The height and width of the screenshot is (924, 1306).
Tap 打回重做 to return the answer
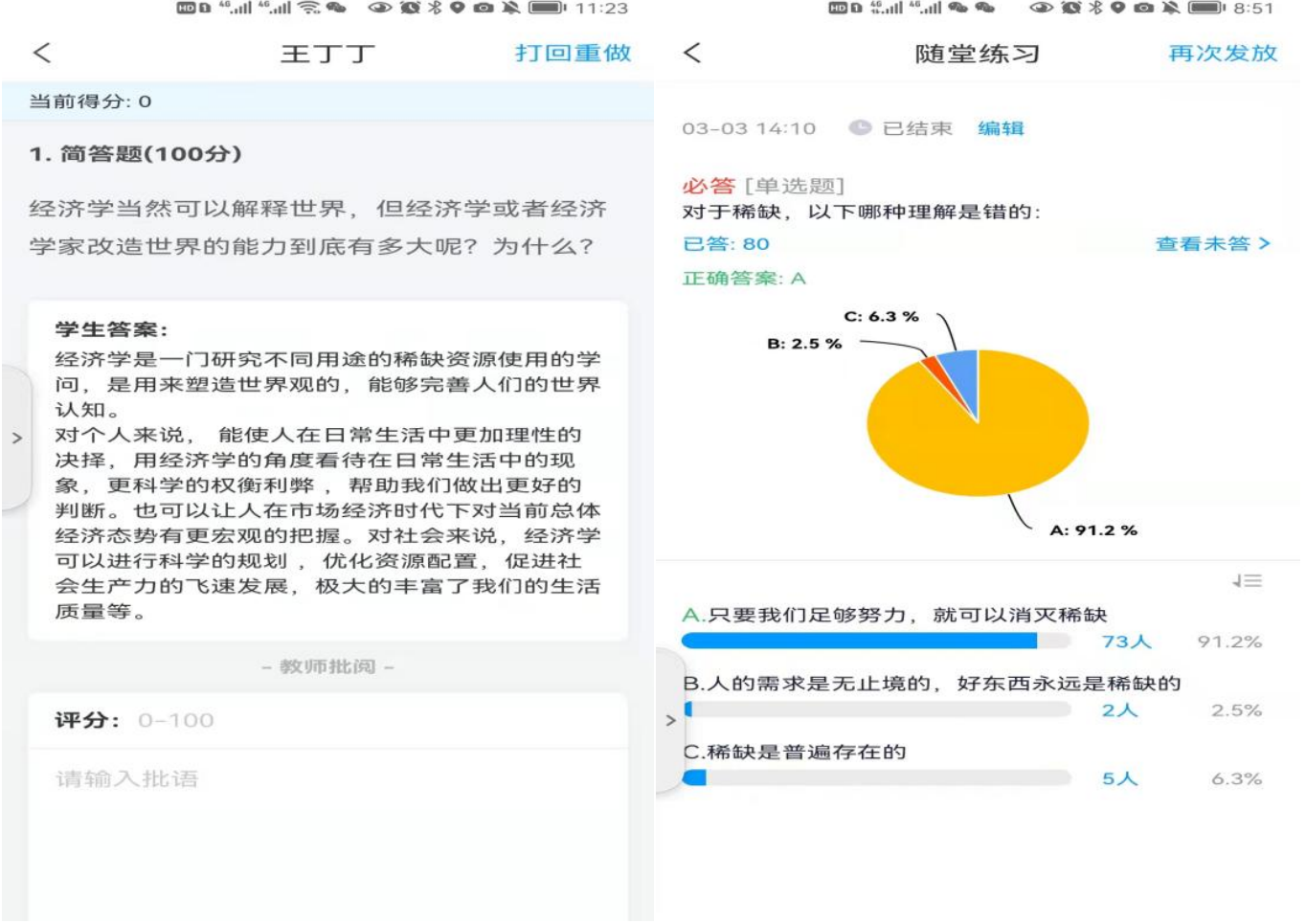point(573,53)
